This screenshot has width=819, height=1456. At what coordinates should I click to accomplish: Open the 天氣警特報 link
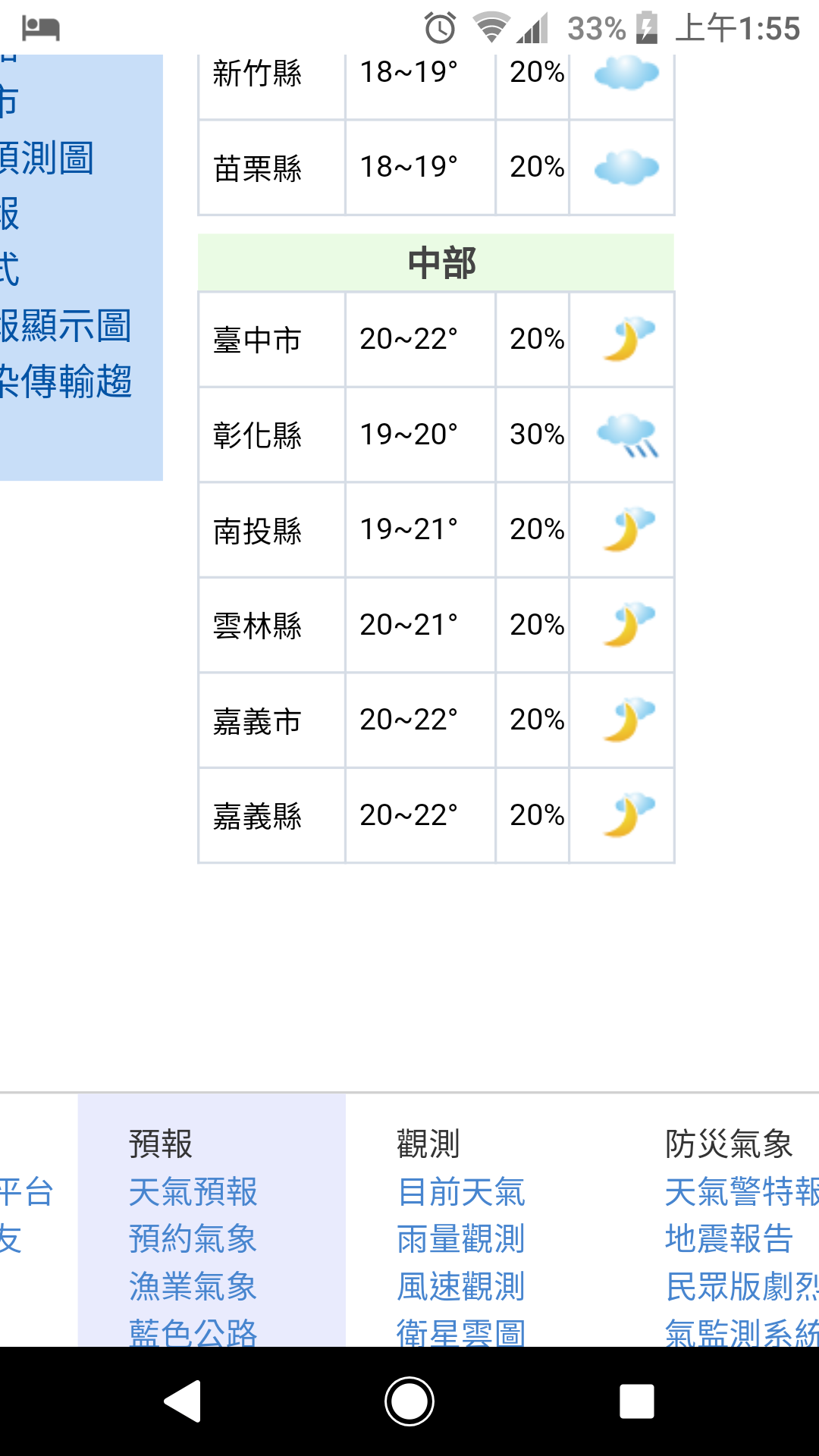(x=742, y=1191)
